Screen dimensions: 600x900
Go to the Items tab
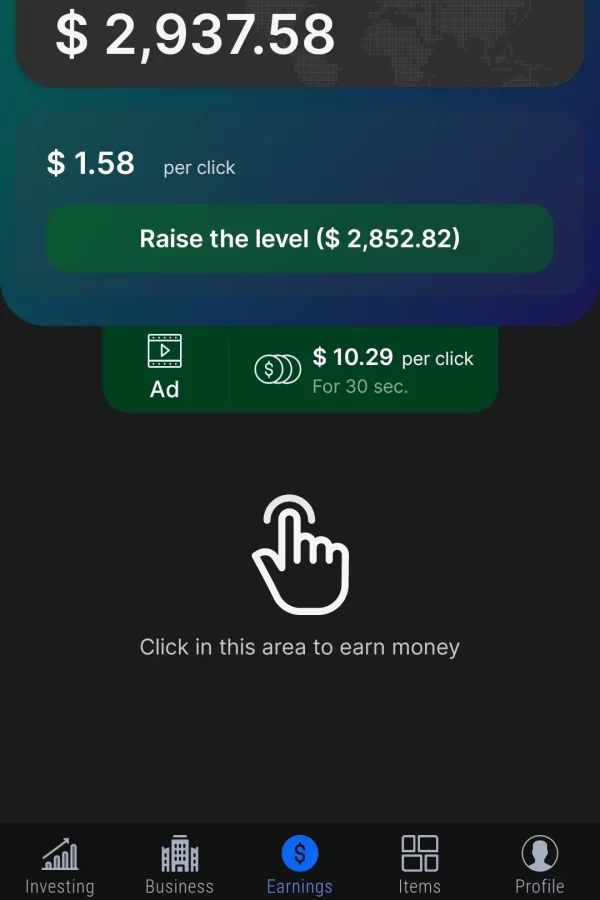click(420, 865)
